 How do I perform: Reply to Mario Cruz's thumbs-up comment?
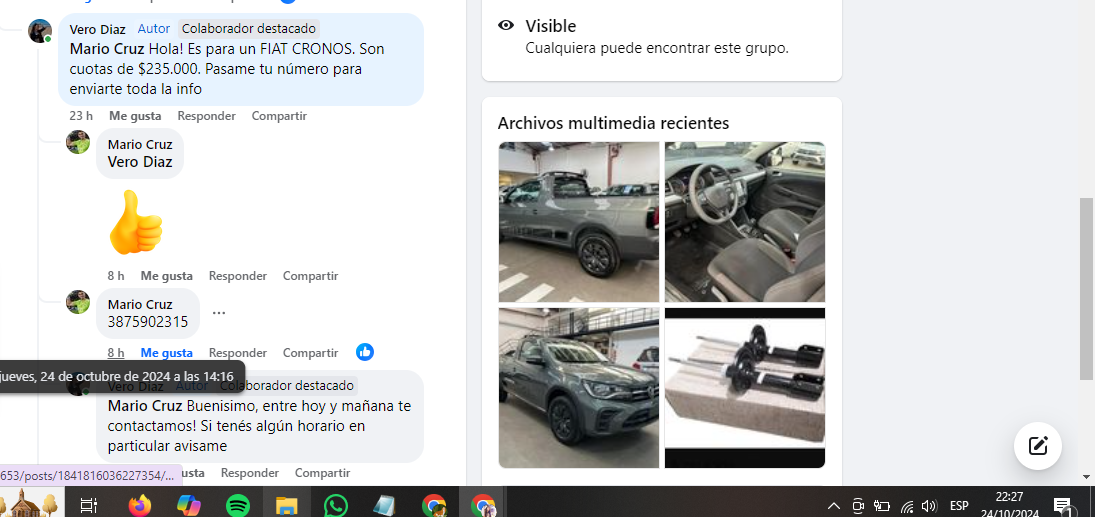pos(237,276)
